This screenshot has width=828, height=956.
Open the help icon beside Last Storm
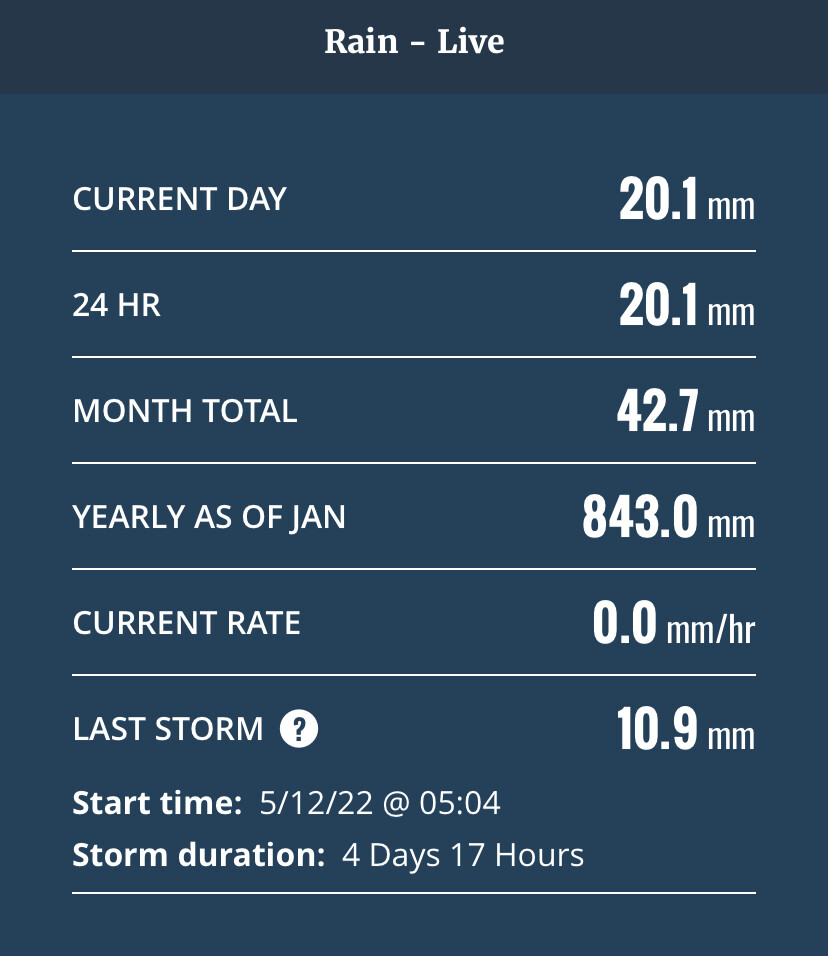point(299,729)
